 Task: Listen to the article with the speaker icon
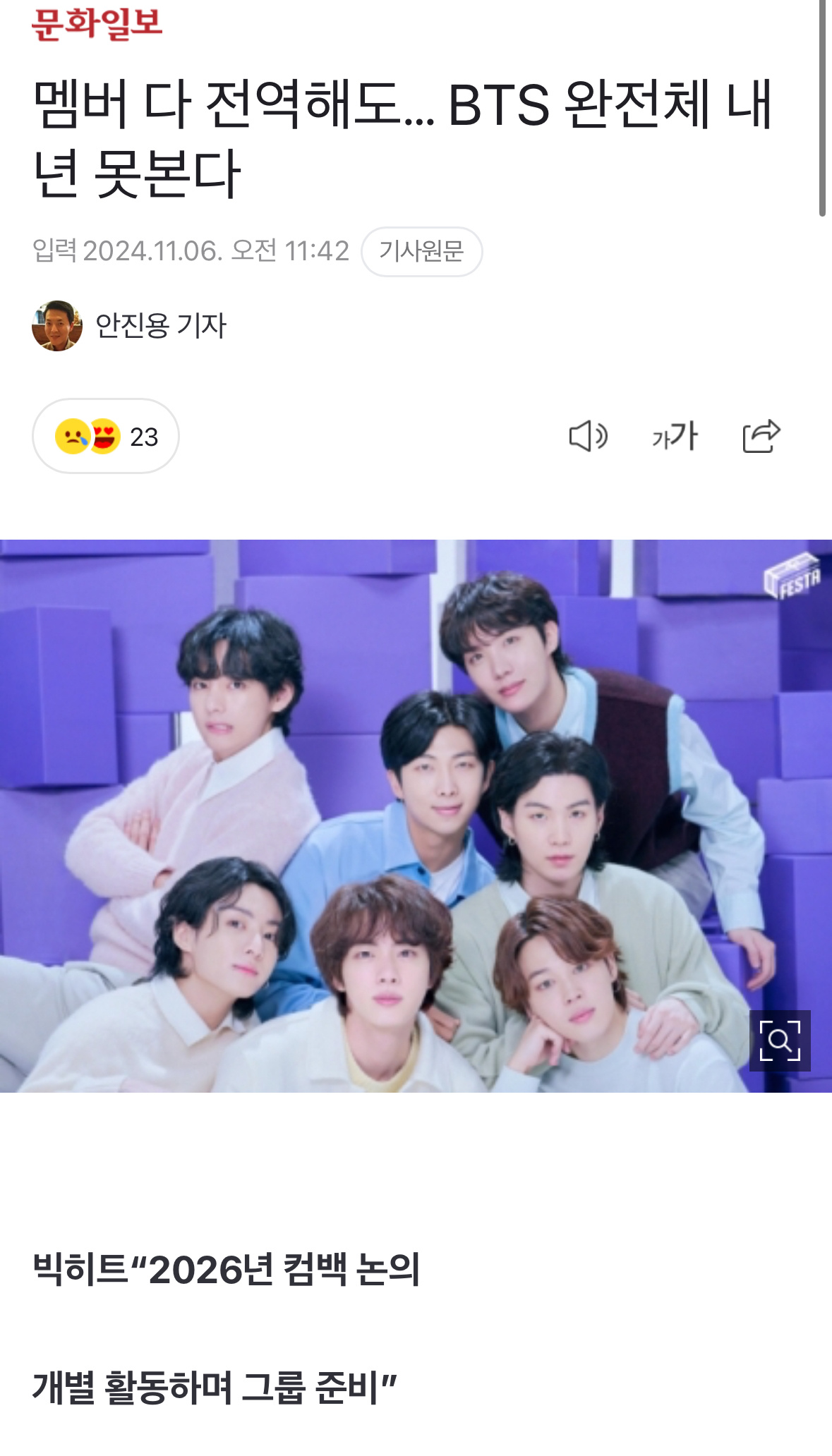(588, 436)
